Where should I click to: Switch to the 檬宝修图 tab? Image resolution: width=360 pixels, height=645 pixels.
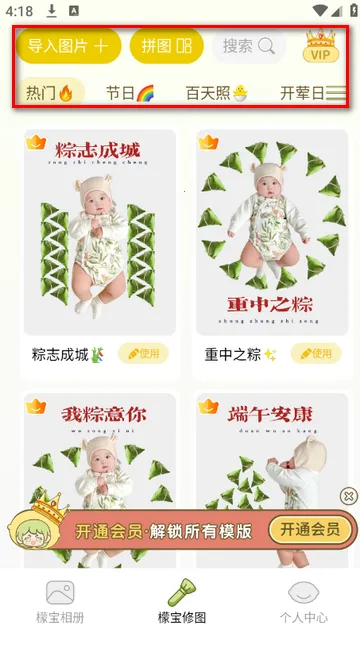pos(182,602)
